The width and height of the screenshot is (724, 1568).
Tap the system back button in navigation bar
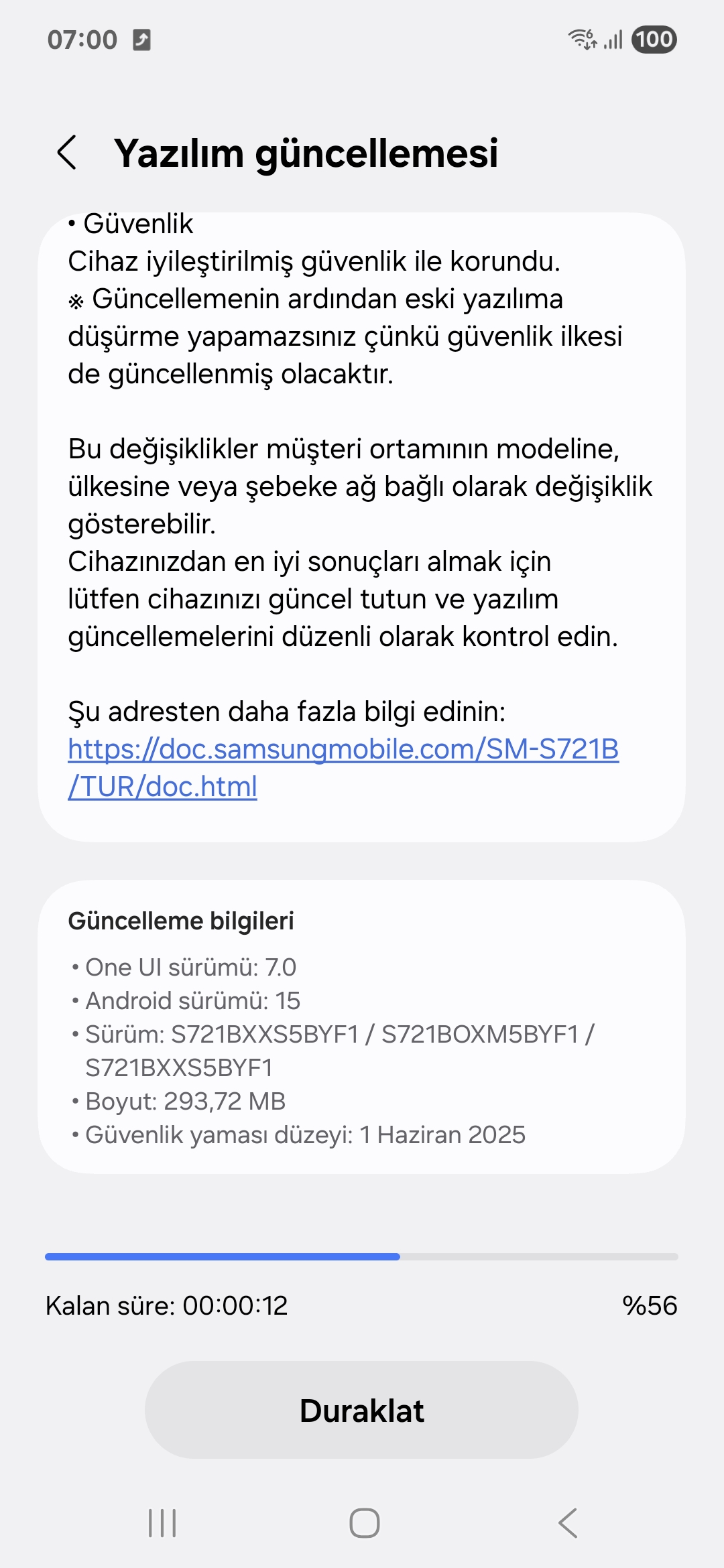pyautogui.click(x=568, y=1522)
